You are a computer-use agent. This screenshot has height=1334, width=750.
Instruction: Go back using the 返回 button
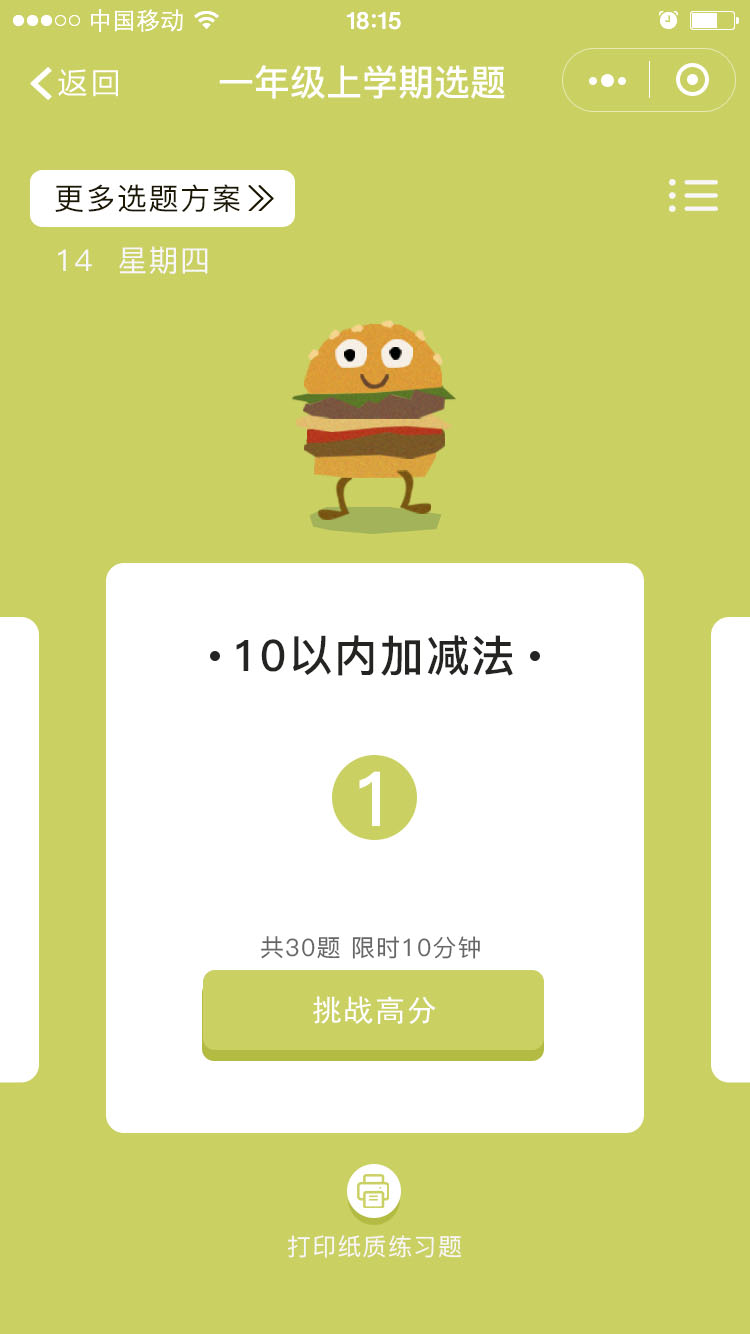pos(75,83)
